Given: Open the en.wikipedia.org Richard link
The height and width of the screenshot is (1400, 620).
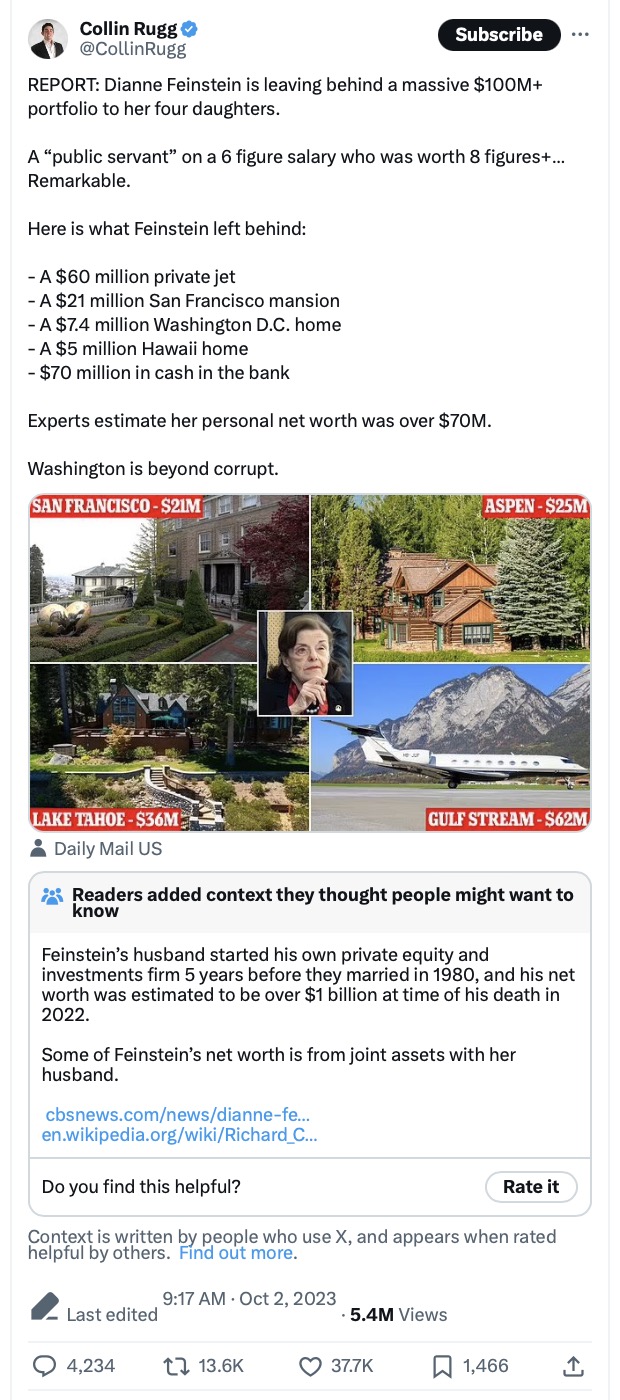Looking at the screenshot, I should click(x=179, y=1135).
